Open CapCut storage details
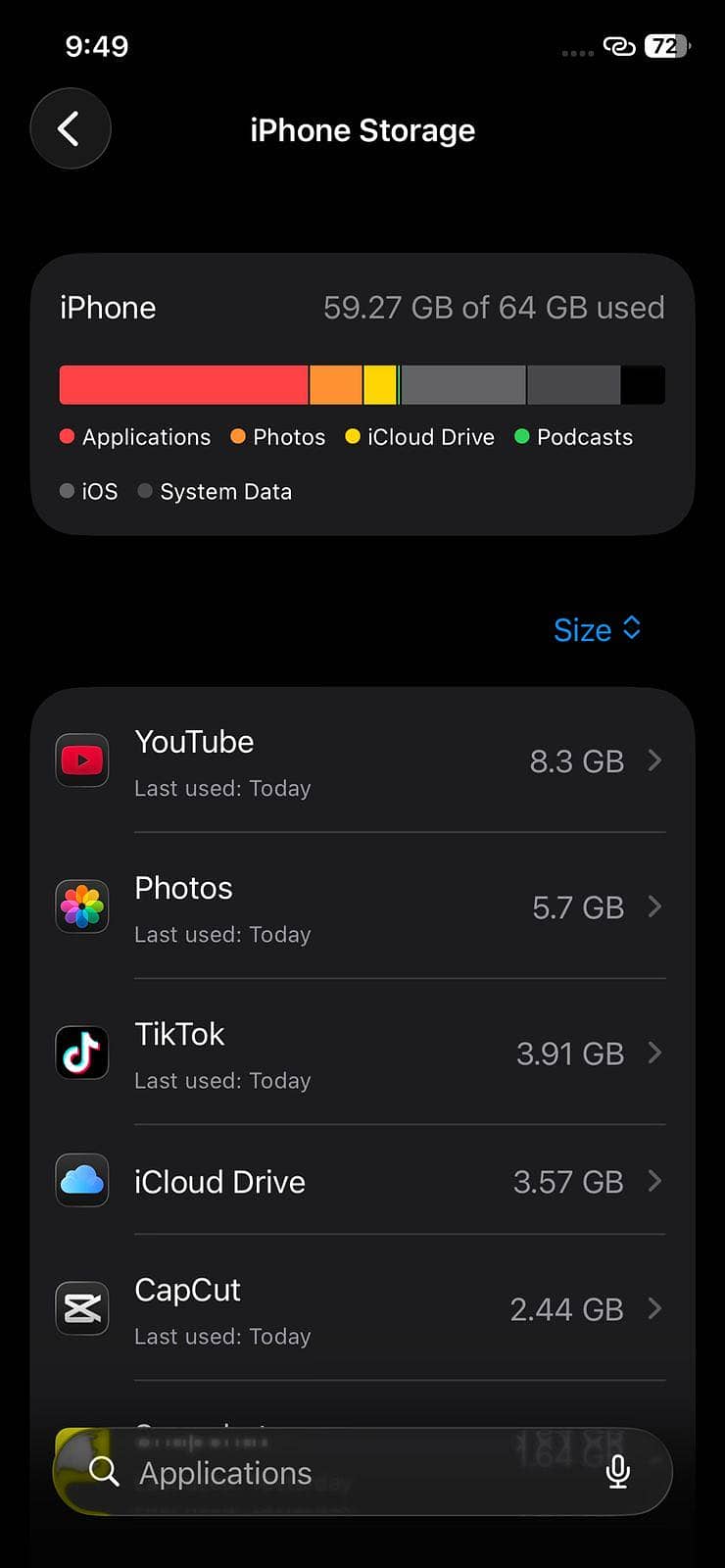The width and height of the screenshot is (725, 1568). [x=362, y=1308]
